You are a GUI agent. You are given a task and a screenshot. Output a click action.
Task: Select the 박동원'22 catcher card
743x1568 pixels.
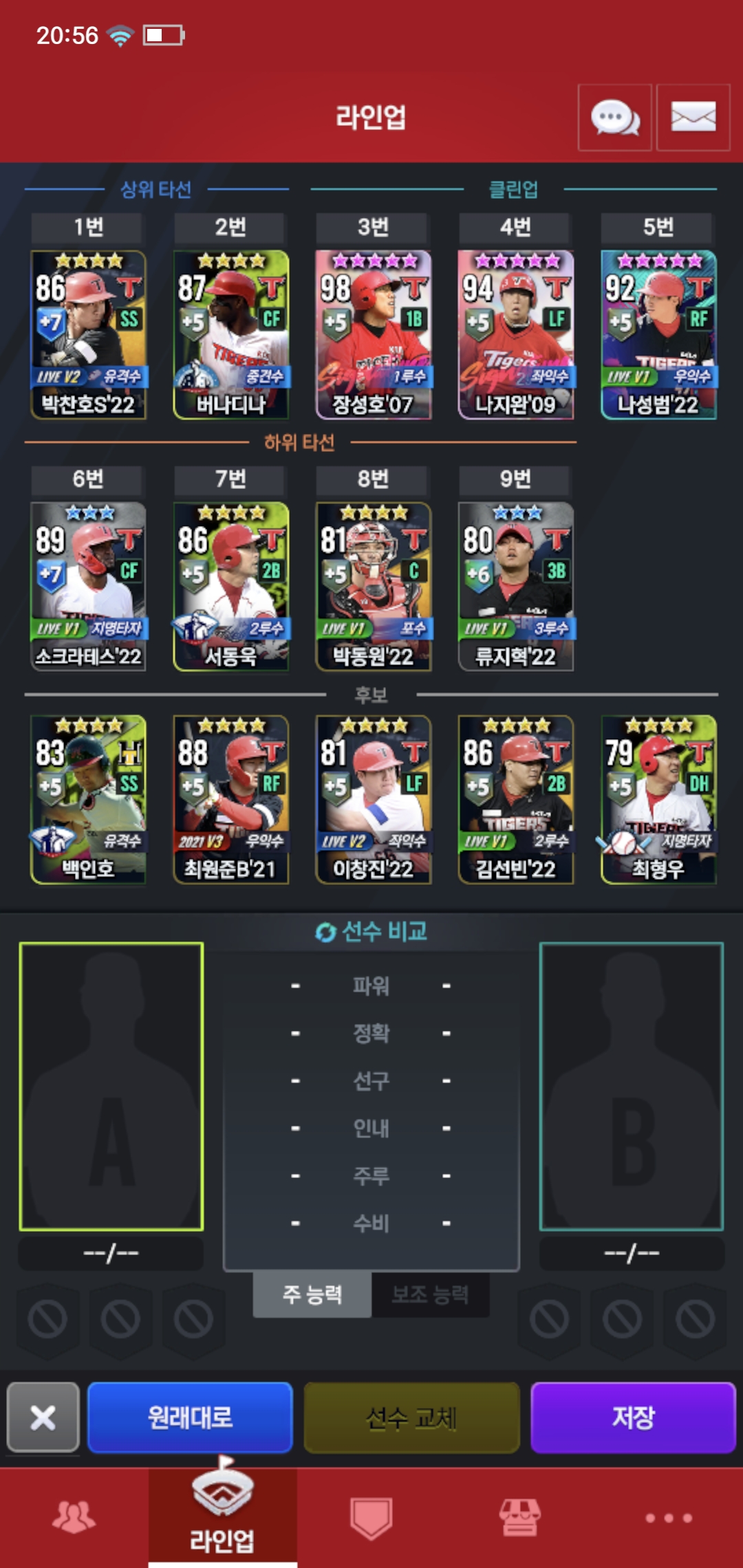pos(373,587)
